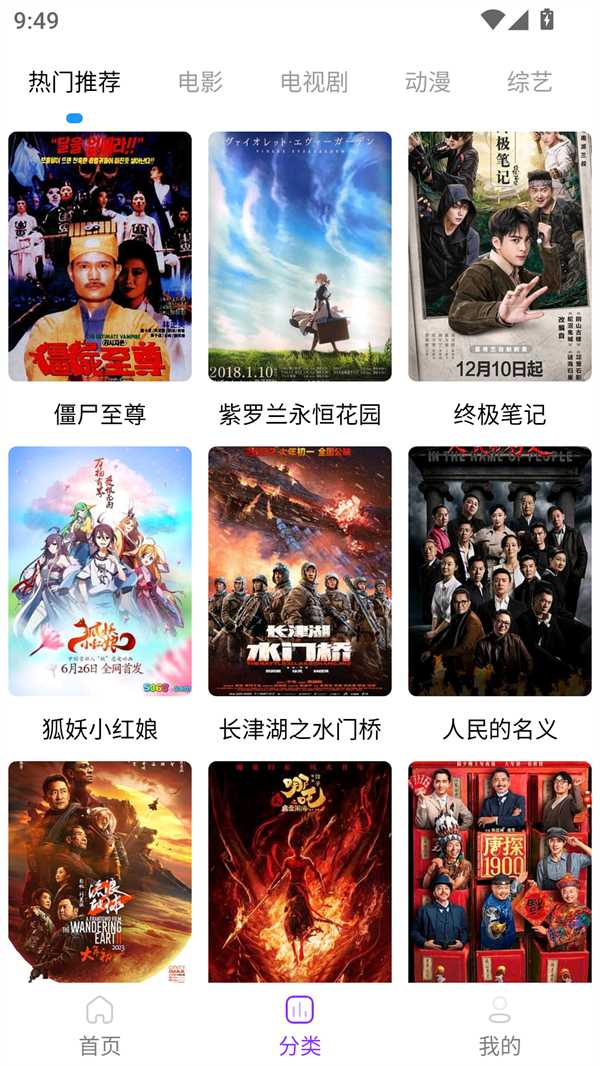This screenshot has width=600, height=1066.
Task: Select the 长津湖之水门桥 poster
Action: pyautogui.click(x=300, y=571)
